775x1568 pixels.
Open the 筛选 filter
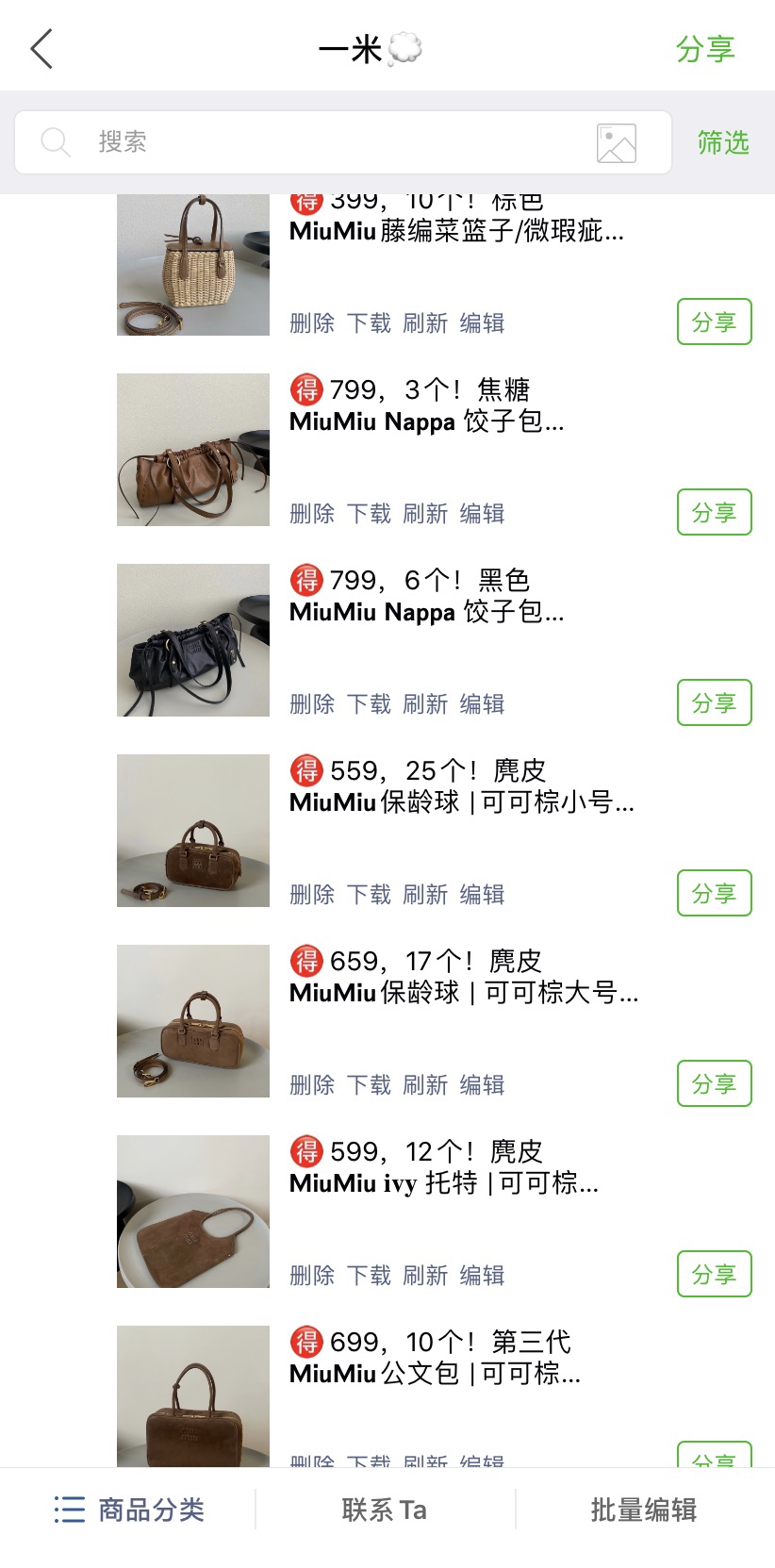pyautogui.click(x=723, y=142)
